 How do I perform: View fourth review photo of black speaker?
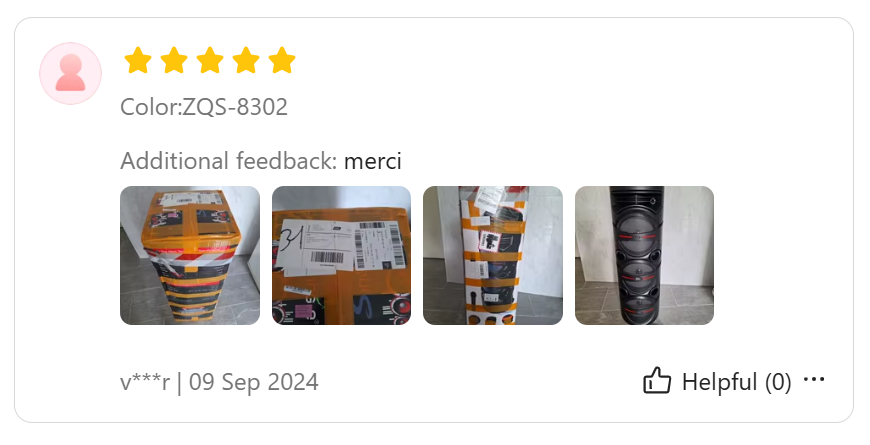click(x=644, y=255)
